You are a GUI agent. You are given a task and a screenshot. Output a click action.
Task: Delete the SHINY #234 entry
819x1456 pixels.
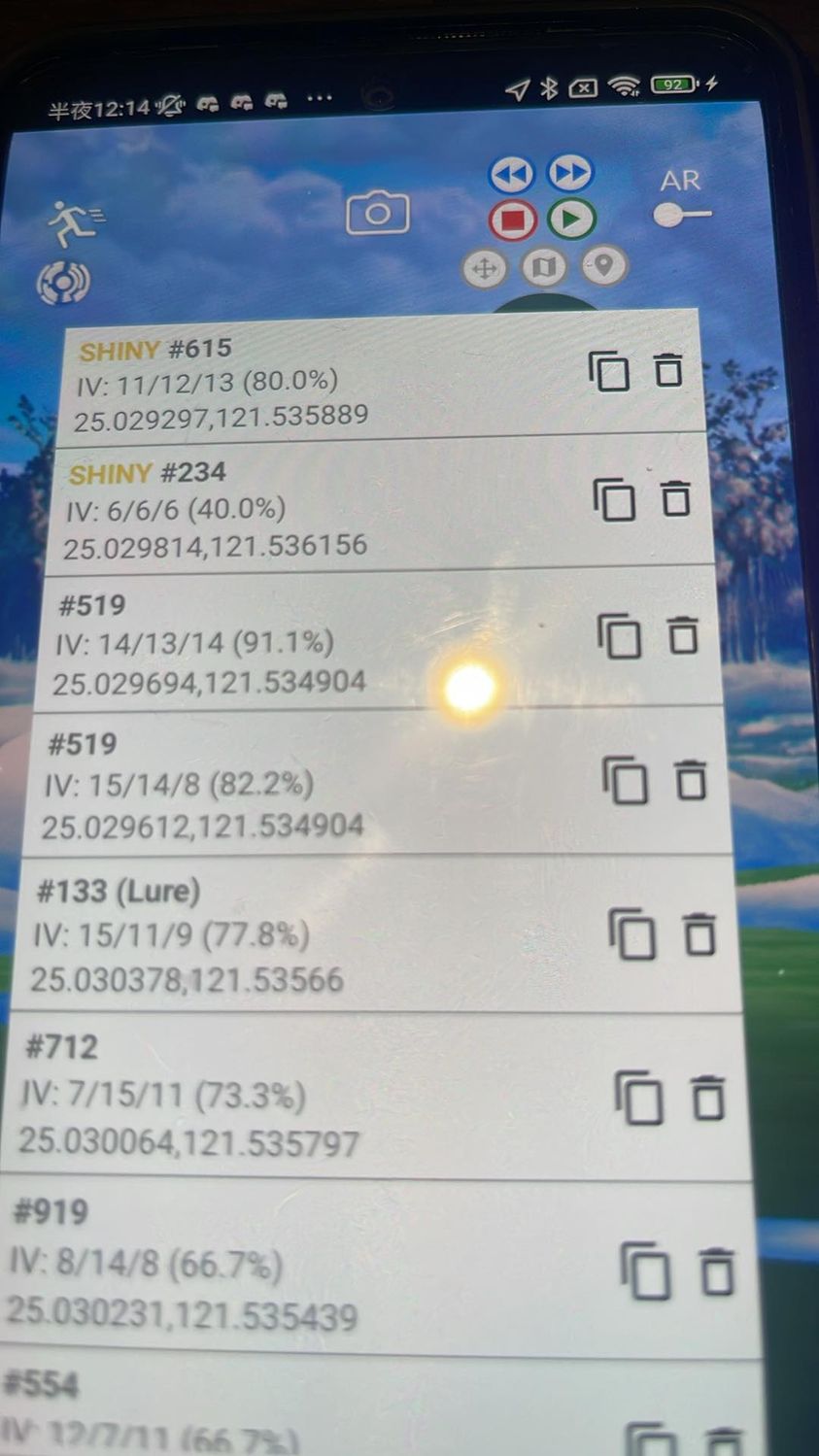pyautogui.click(x=676, y=498)
